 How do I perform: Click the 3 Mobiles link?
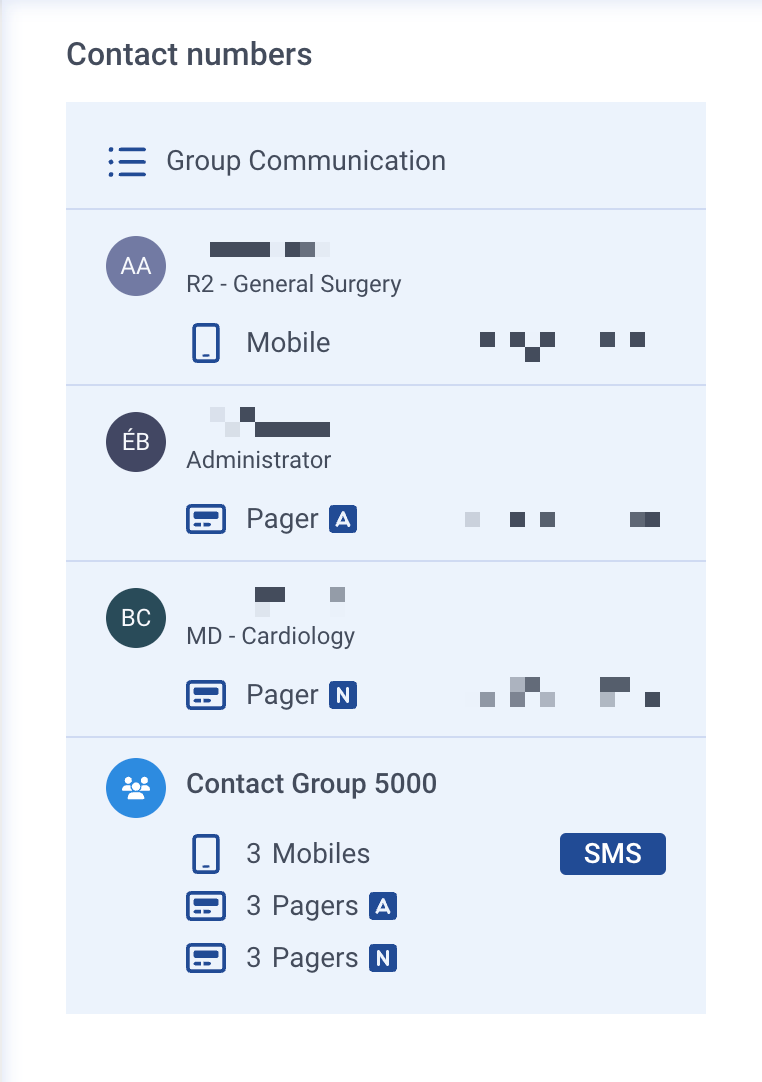coord(310,853)
